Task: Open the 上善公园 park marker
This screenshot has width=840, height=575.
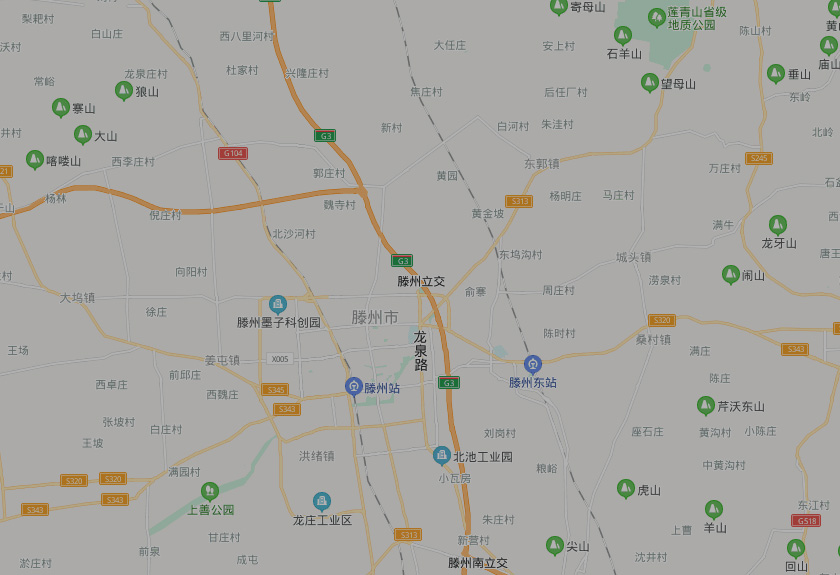Action: (210, 491)
